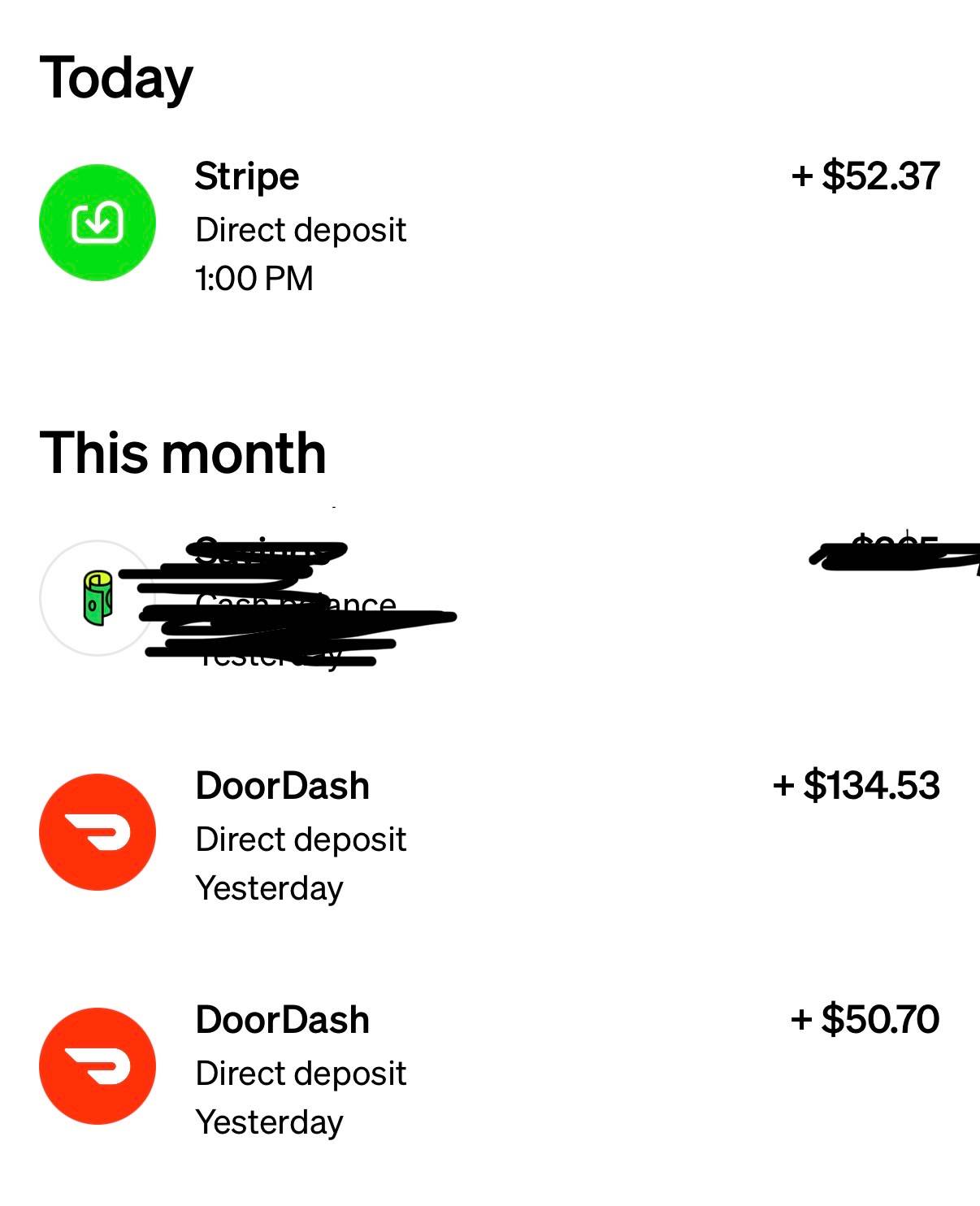Open the Stripe $52.37 direct deposit
This screenshot has width=980, height=1206.
tap(490, 223)
